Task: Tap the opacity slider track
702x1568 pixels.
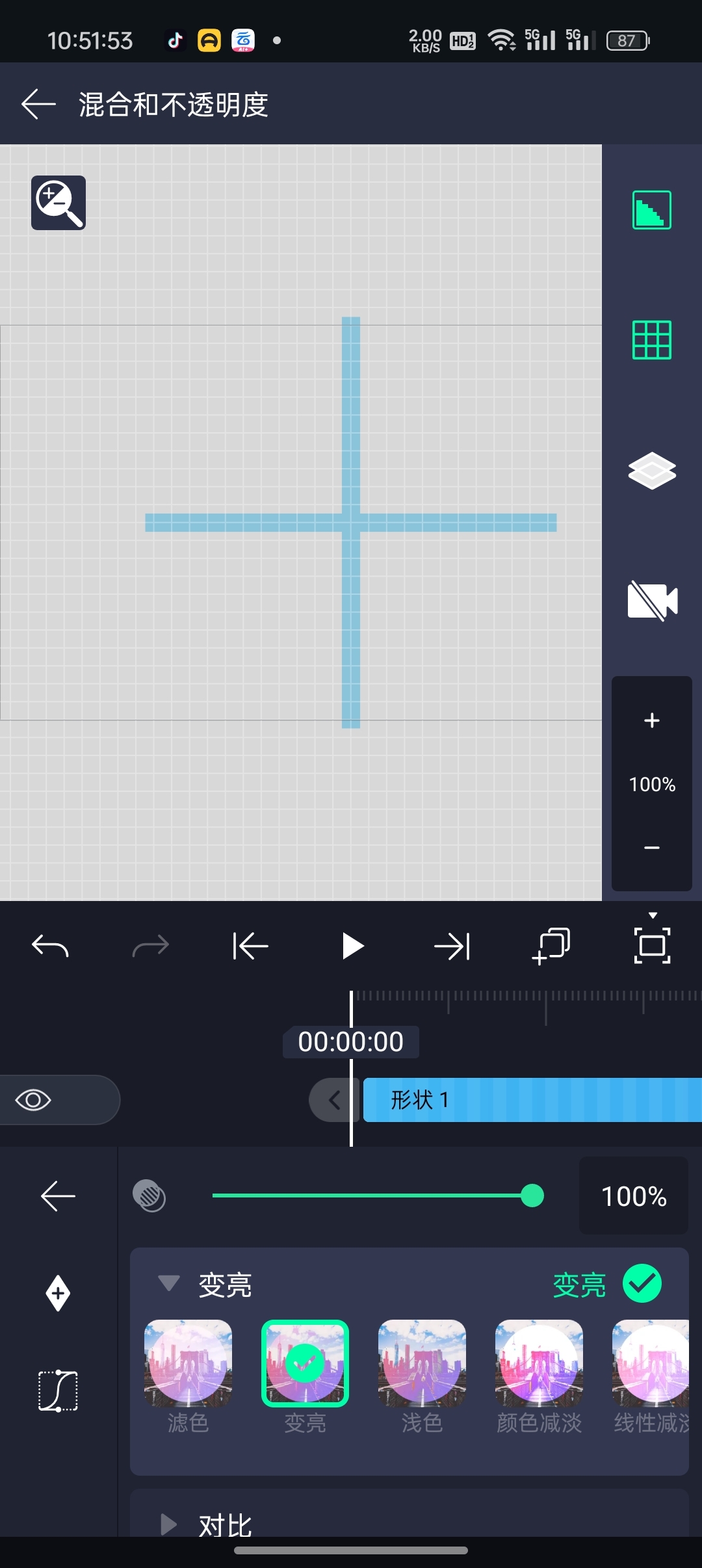Action: pyautogui.click(x=370, y=1196)
